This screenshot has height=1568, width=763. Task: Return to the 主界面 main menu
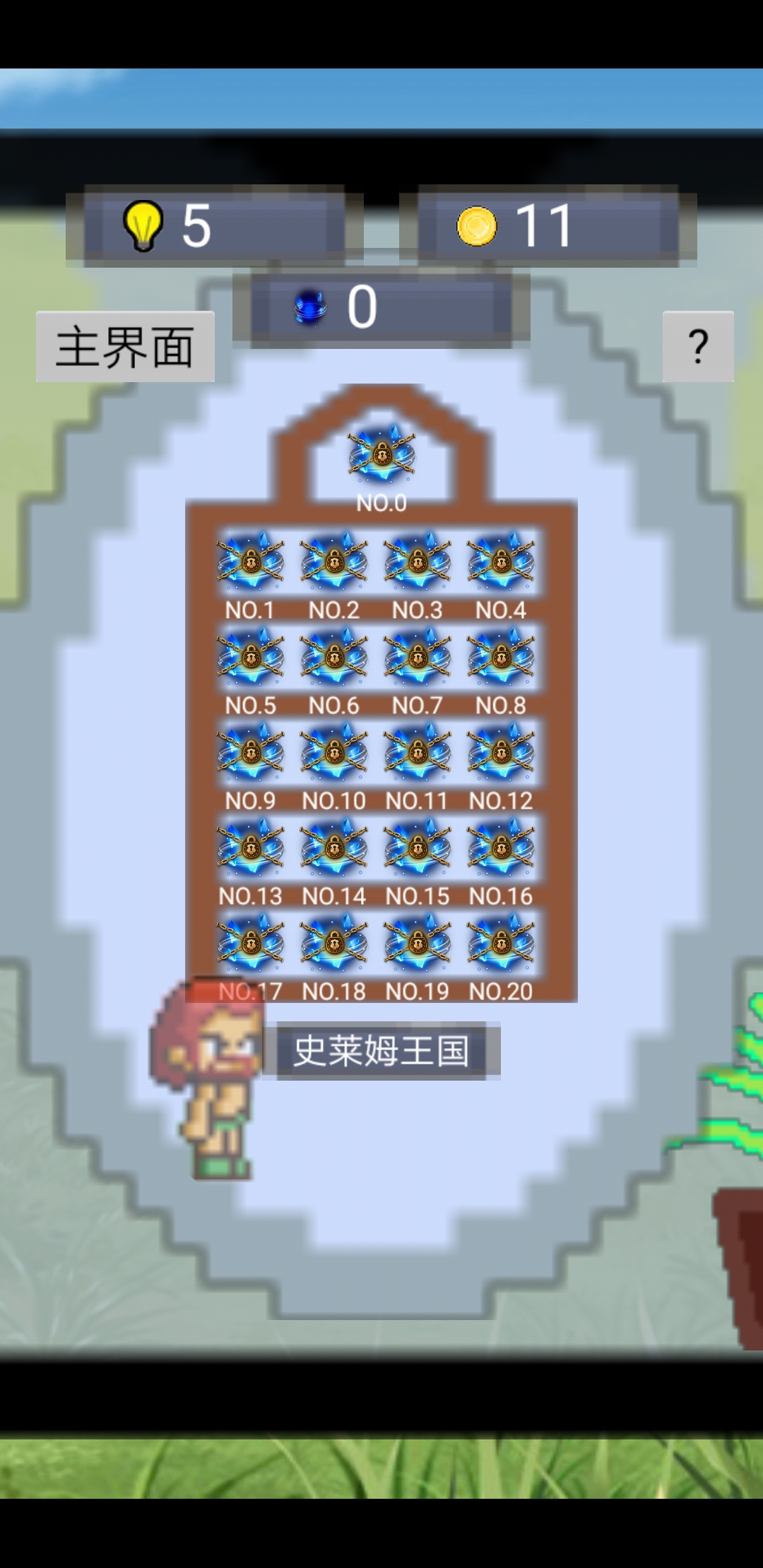[x=125, y=347]
